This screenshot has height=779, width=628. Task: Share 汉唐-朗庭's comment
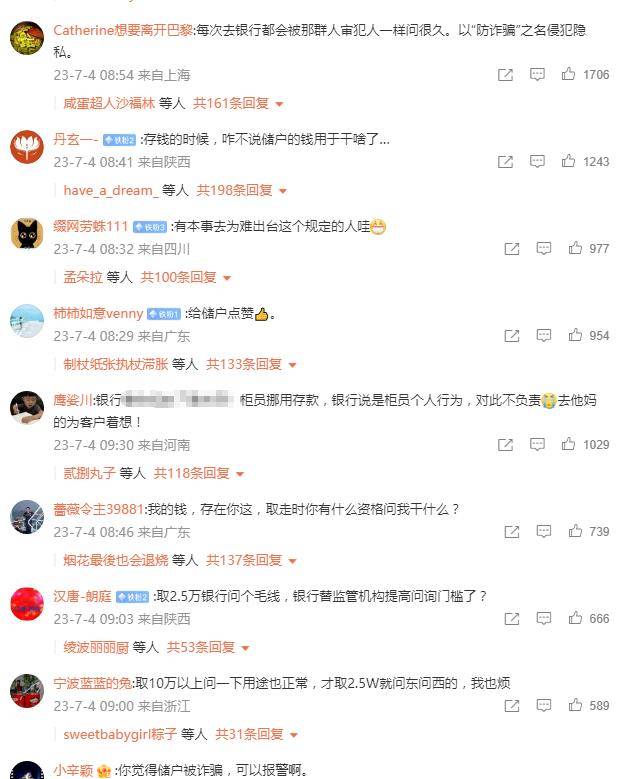(511, 619)
